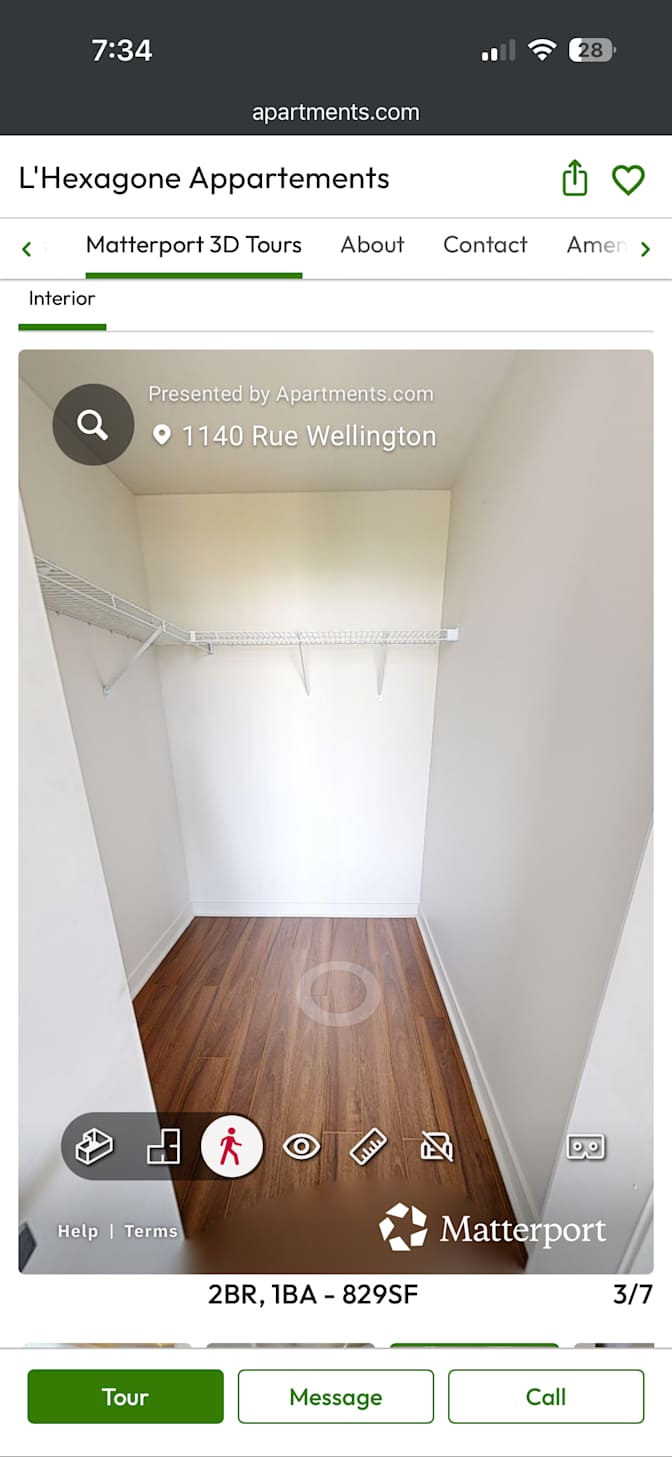Show more tabs with right chevron
672x1457 pixels.
645,249
